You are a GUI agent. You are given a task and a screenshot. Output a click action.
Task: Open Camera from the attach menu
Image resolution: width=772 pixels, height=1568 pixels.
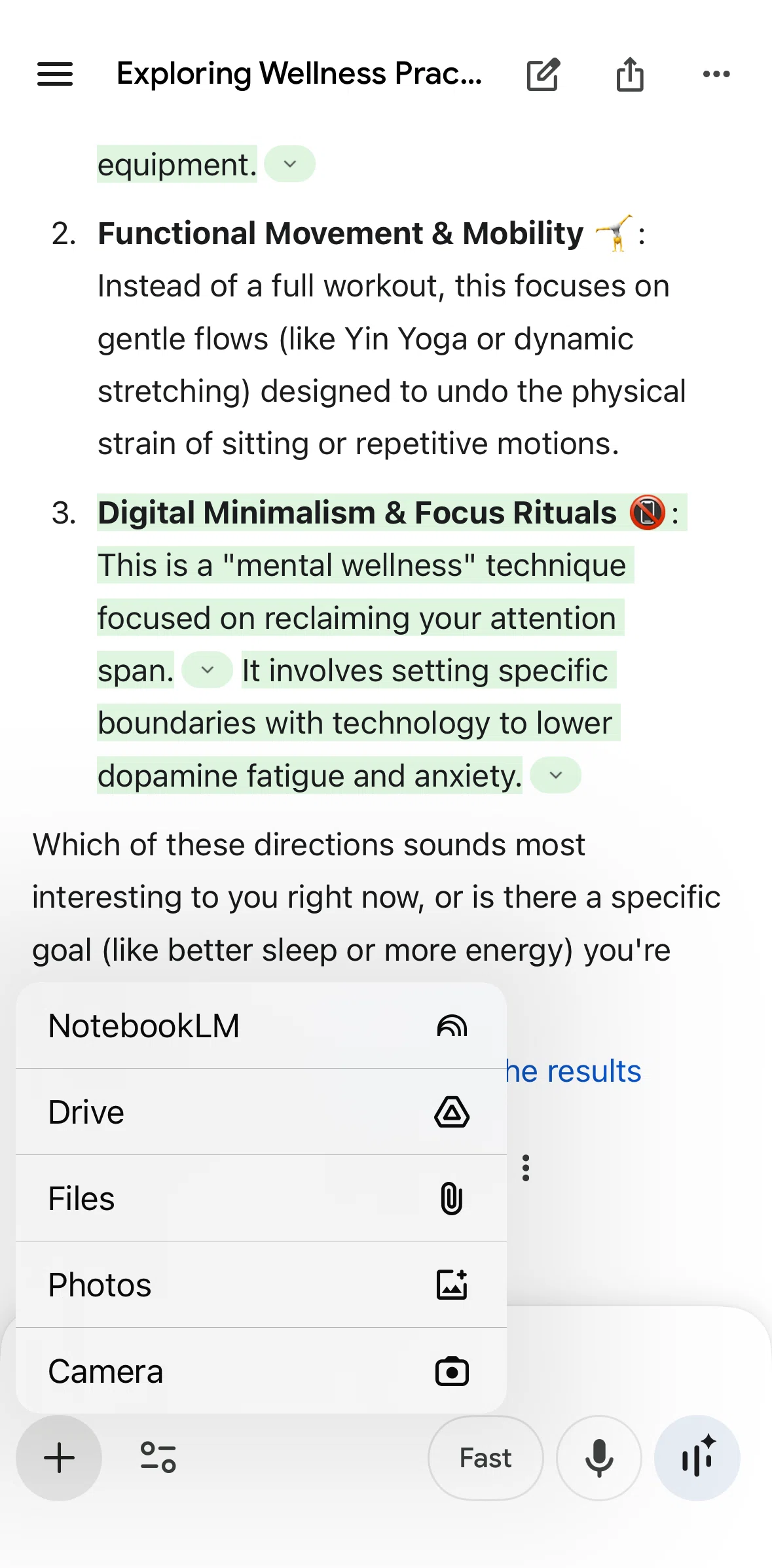click(261, 1371)
